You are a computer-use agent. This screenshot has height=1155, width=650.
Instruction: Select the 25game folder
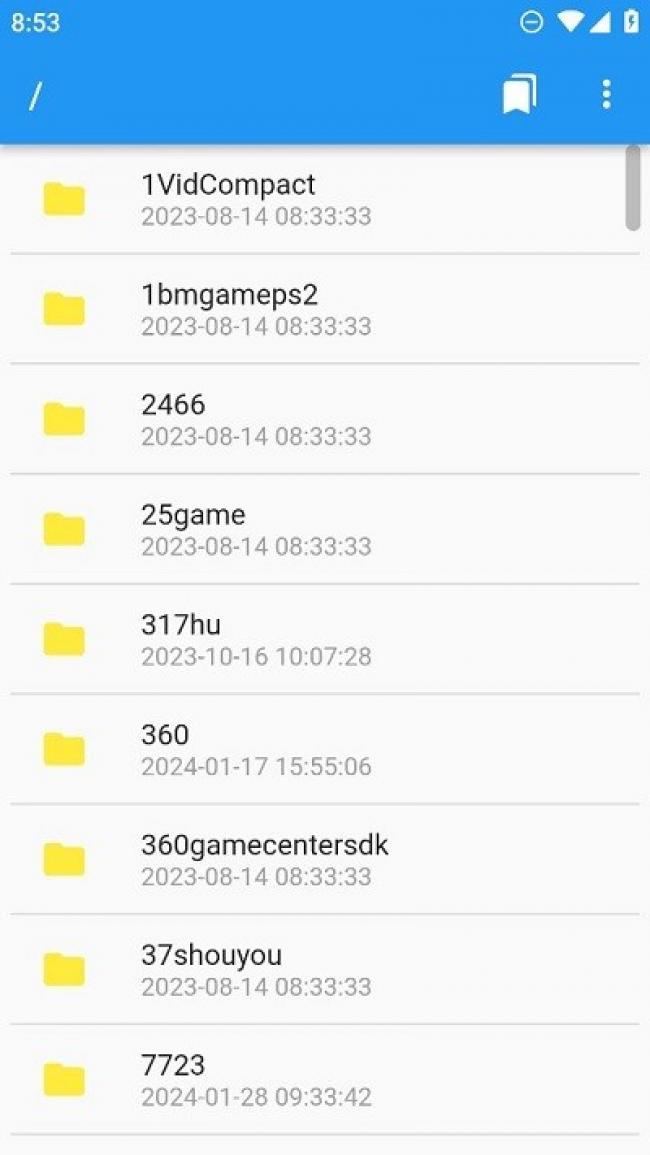coord(325,529)
